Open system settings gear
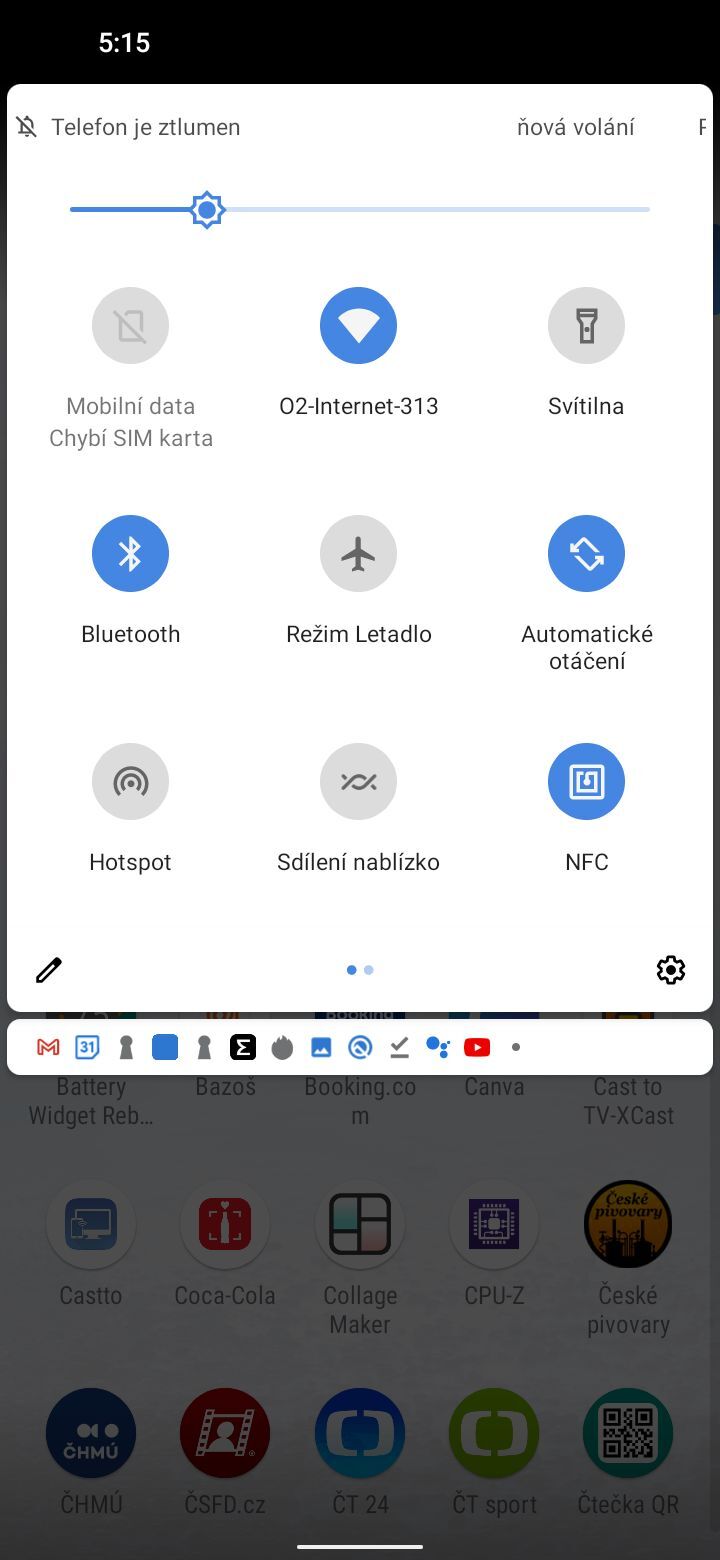 671,969
